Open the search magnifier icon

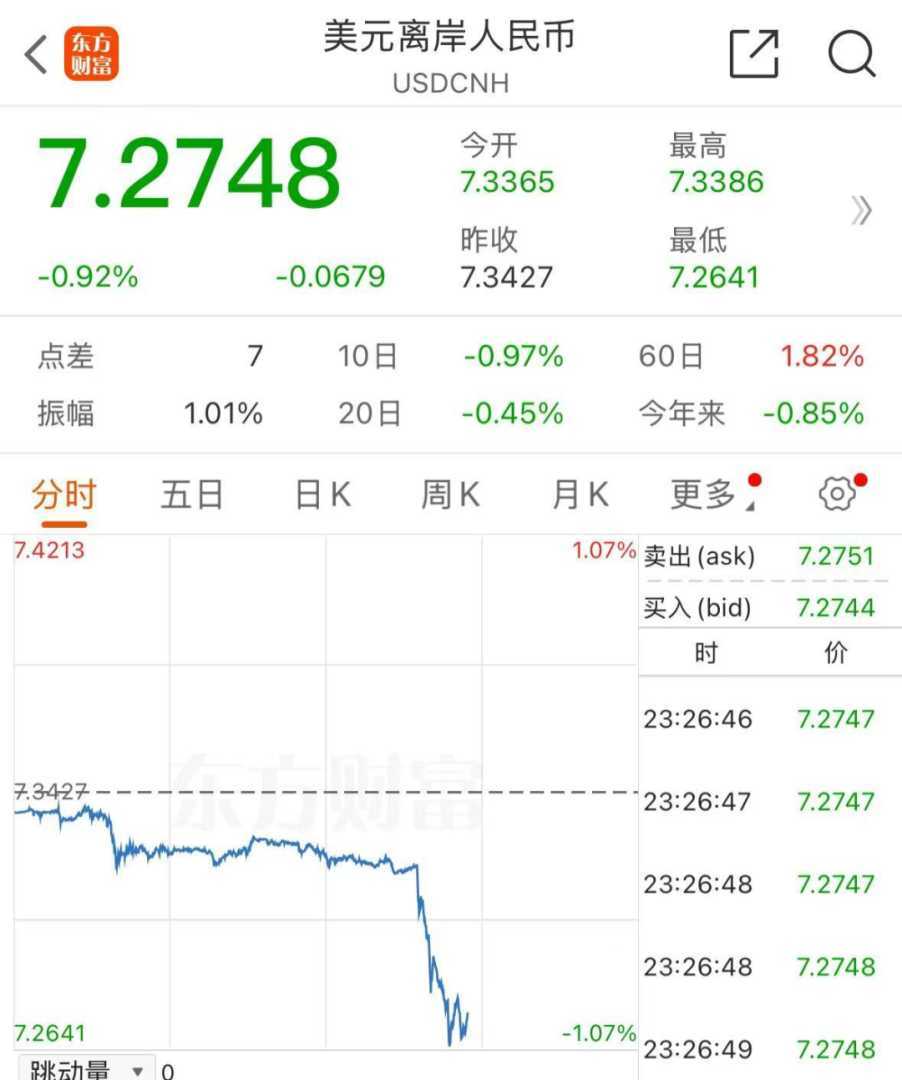coord(851,54)
